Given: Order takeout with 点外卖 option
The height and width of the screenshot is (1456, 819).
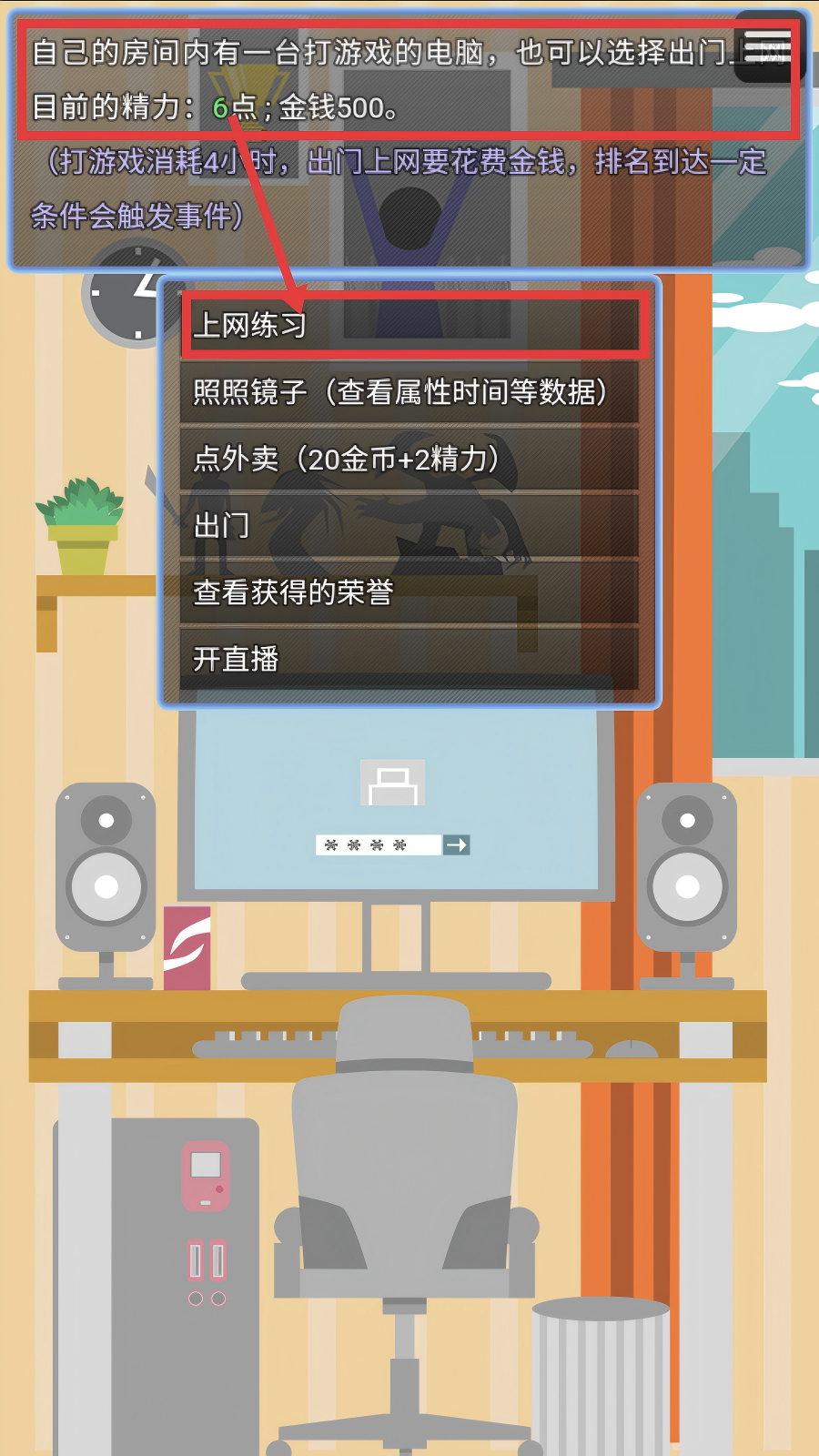Looking at the screenshot, I should [409, 459].
